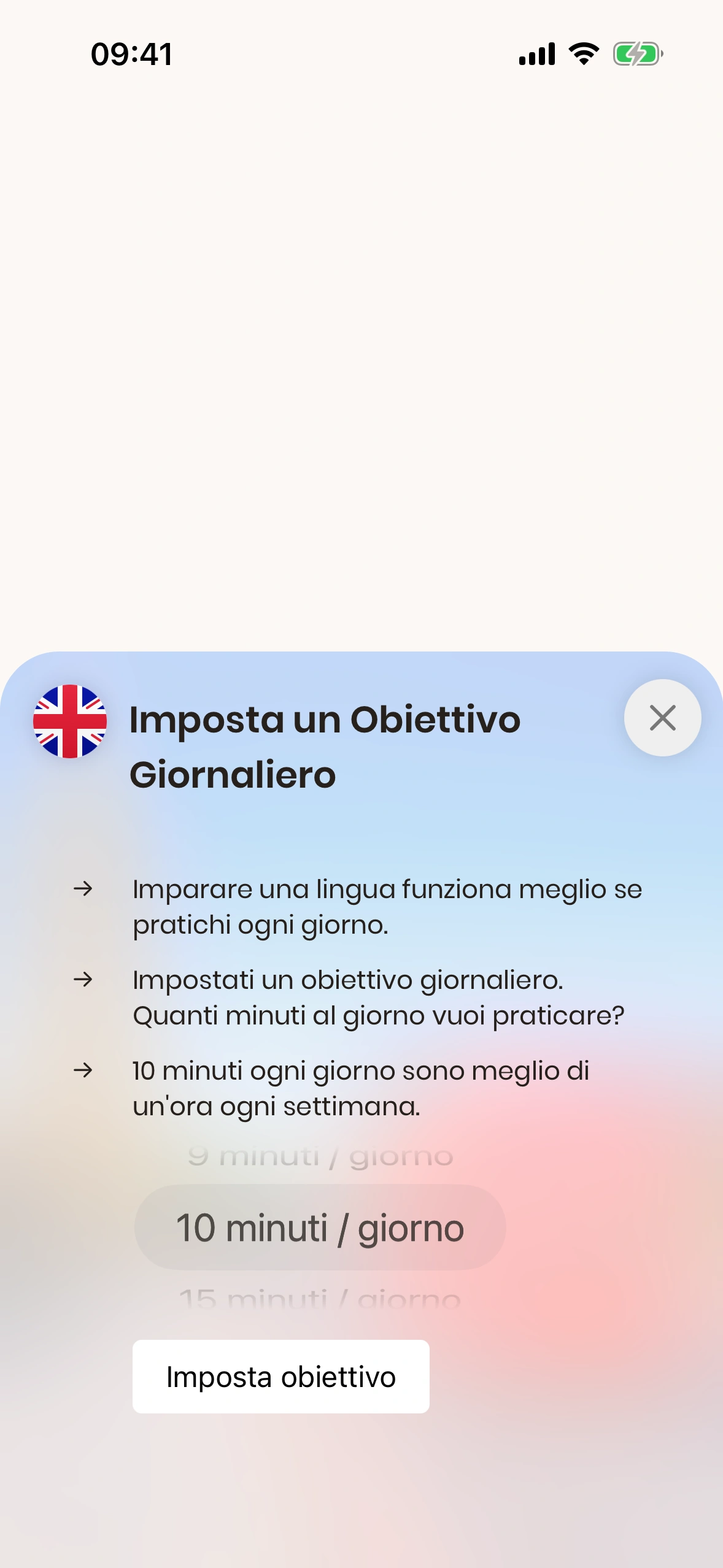
Task: Tap the Imposta obiettivo button
Action: coord(281,1377)
